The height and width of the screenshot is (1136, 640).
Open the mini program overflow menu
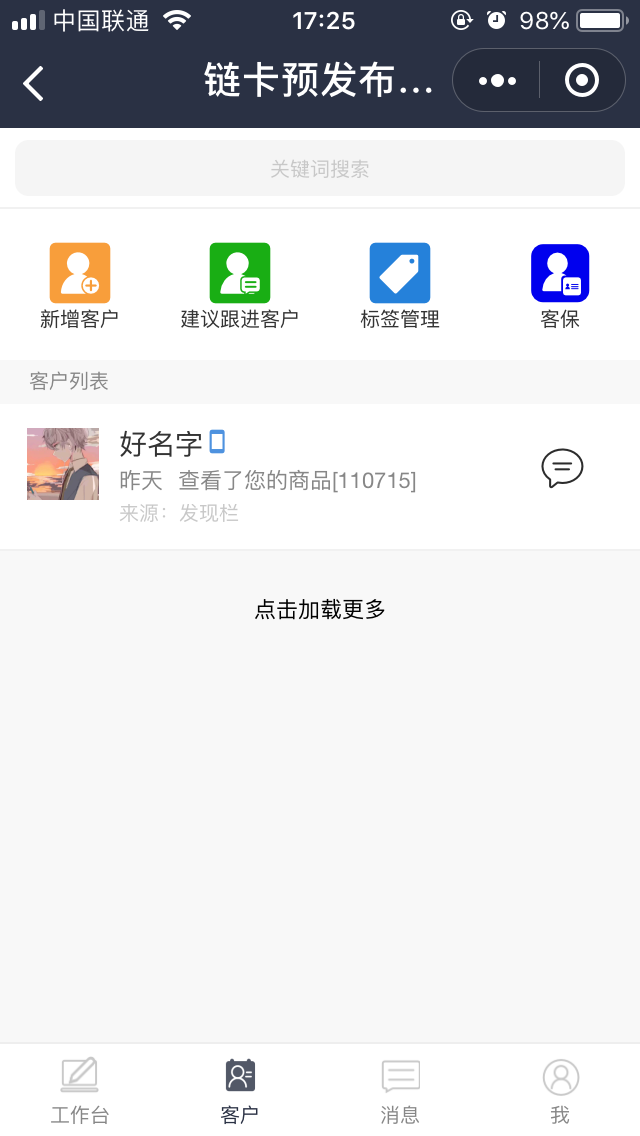pos(497,80)
